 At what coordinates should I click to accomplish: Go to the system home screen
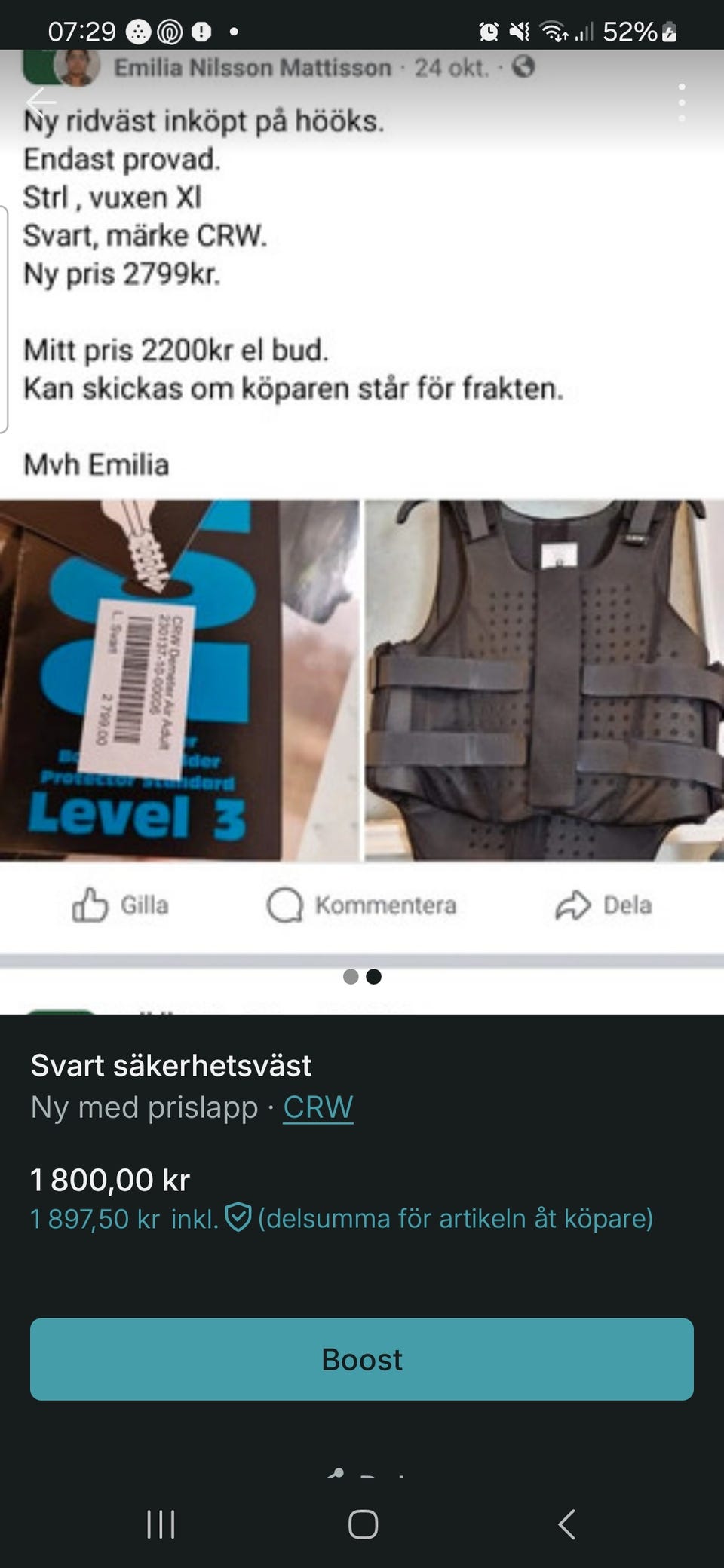pos(363,1524)
